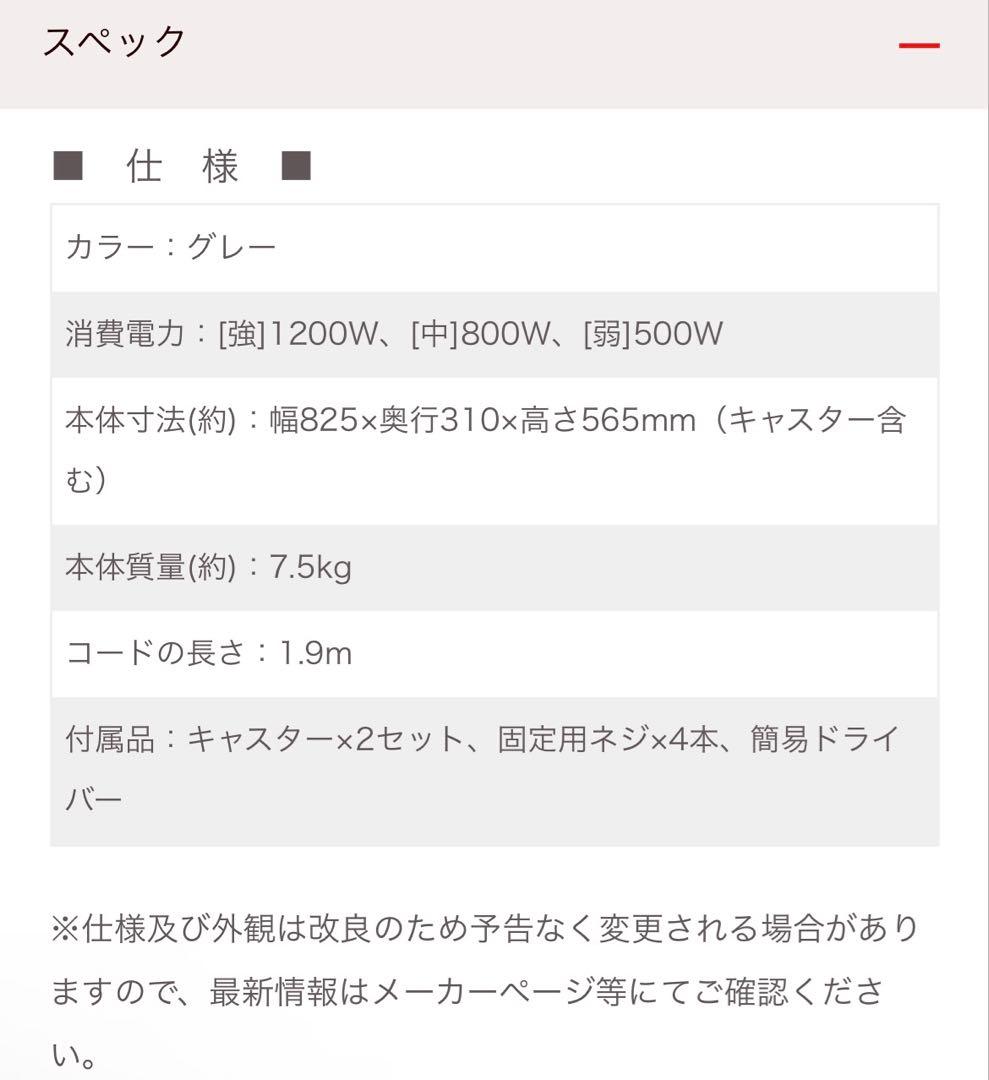Click the 本体質量 weight row
The width and height of the screenshot is (989, 1080).
[x=494, y=567]
